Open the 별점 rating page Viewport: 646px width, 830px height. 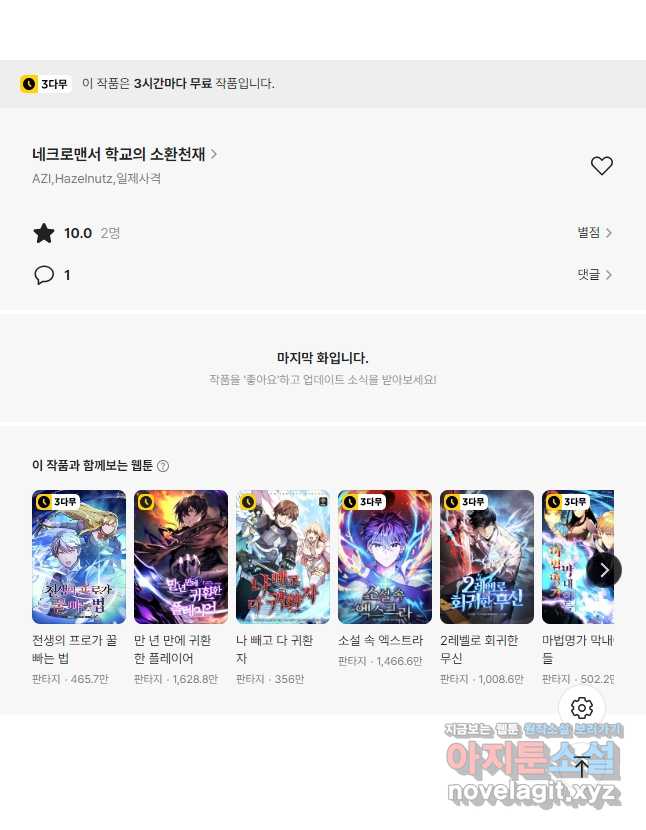[x=594, y=233]
